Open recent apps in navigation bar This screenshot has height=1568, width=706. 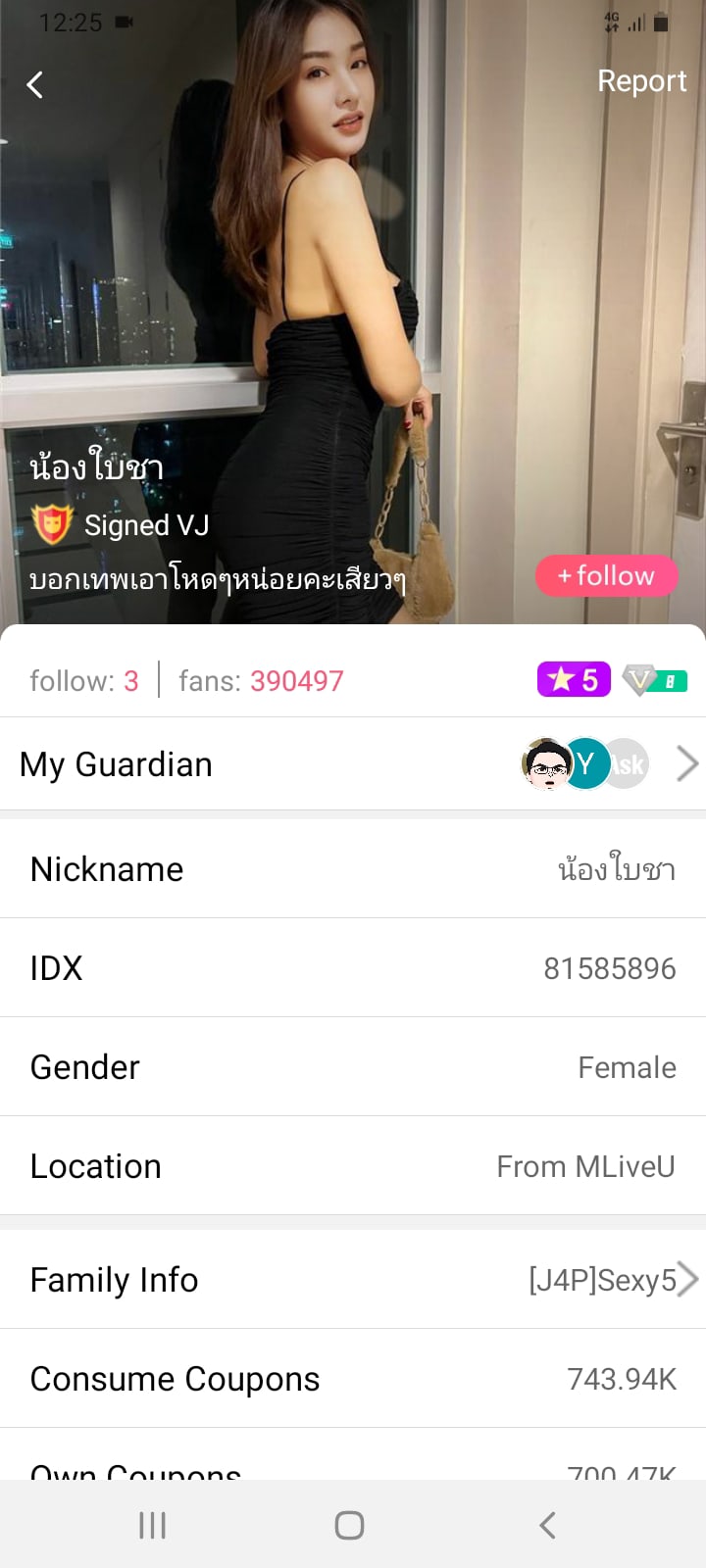click(x=152, y=1525)
